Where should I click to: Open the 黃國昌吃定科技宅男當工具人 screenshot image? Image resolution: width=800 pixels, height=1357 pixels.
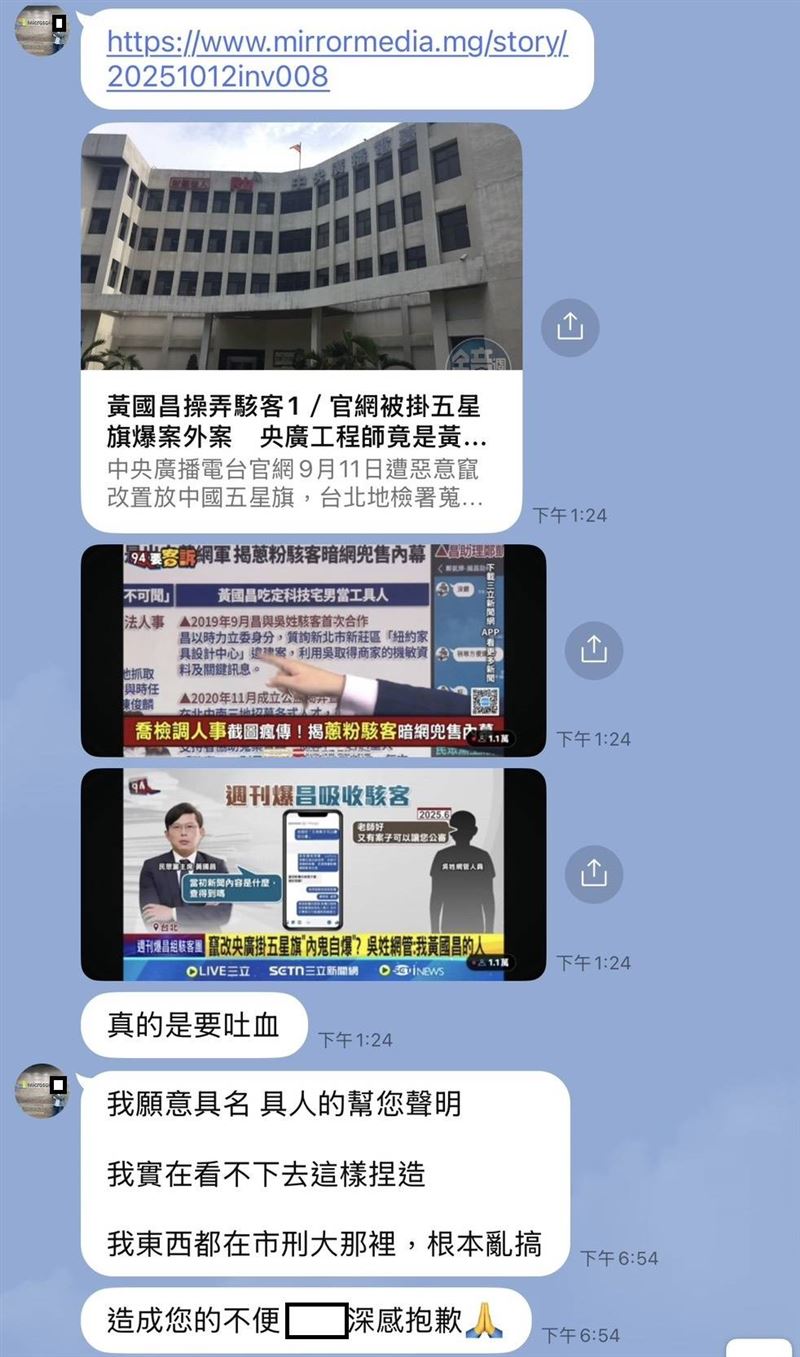coord(312,650)
